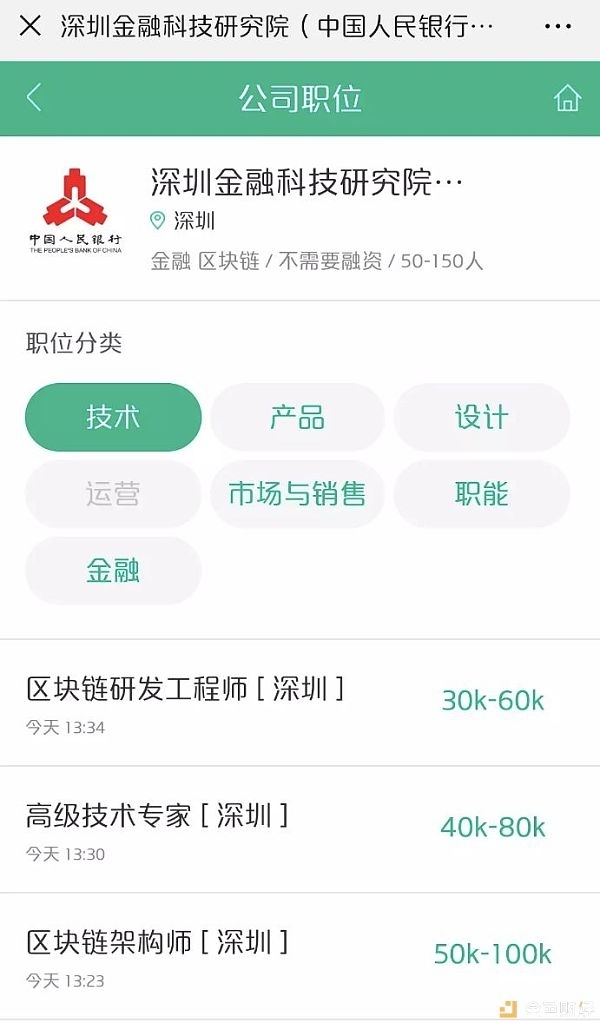This screenshot has height=1023, width=600.
Task: Open the home icon in green bar
Action: (x=567, y=99)
